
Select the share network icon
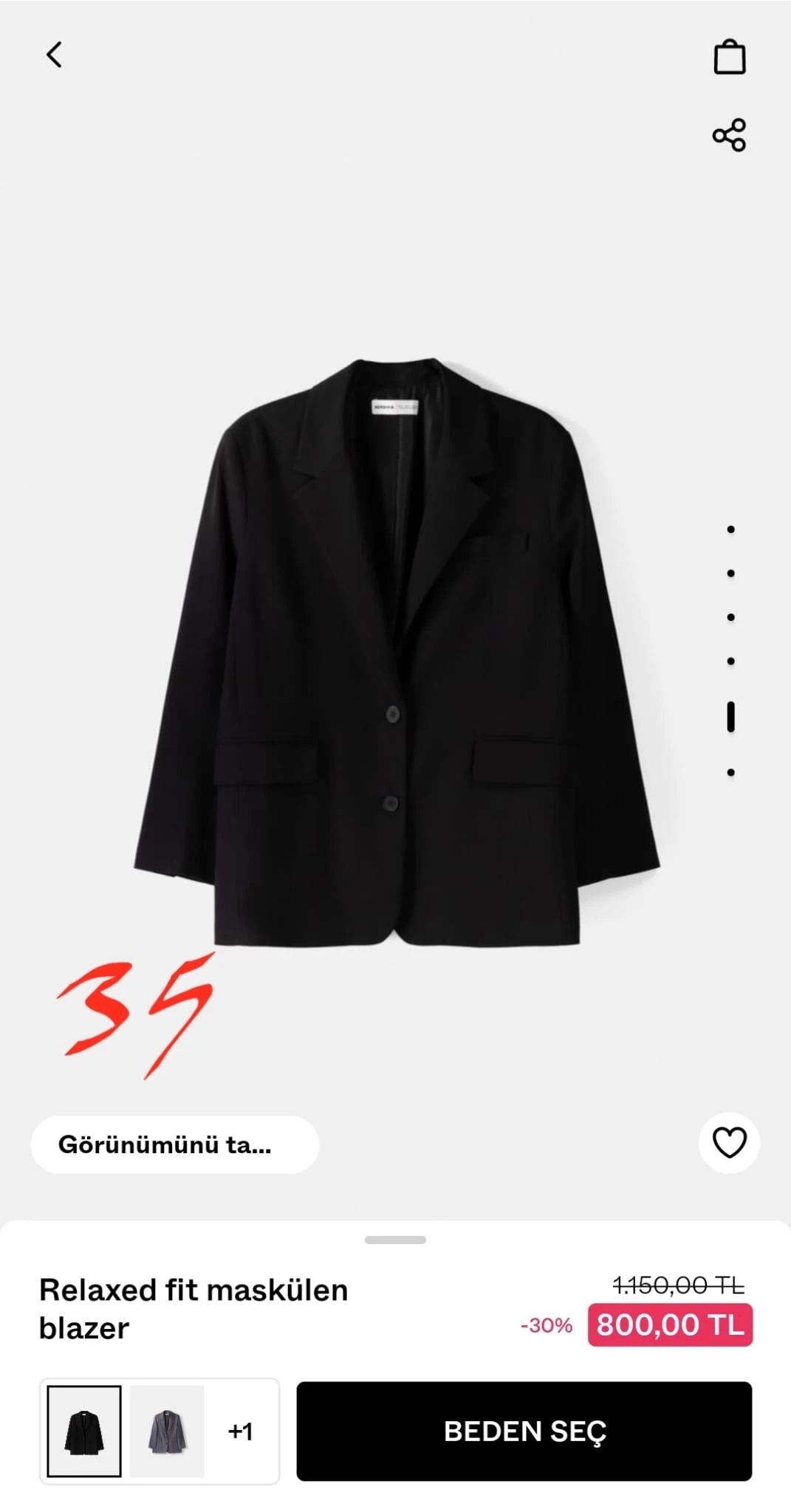[x=730, y=135]
